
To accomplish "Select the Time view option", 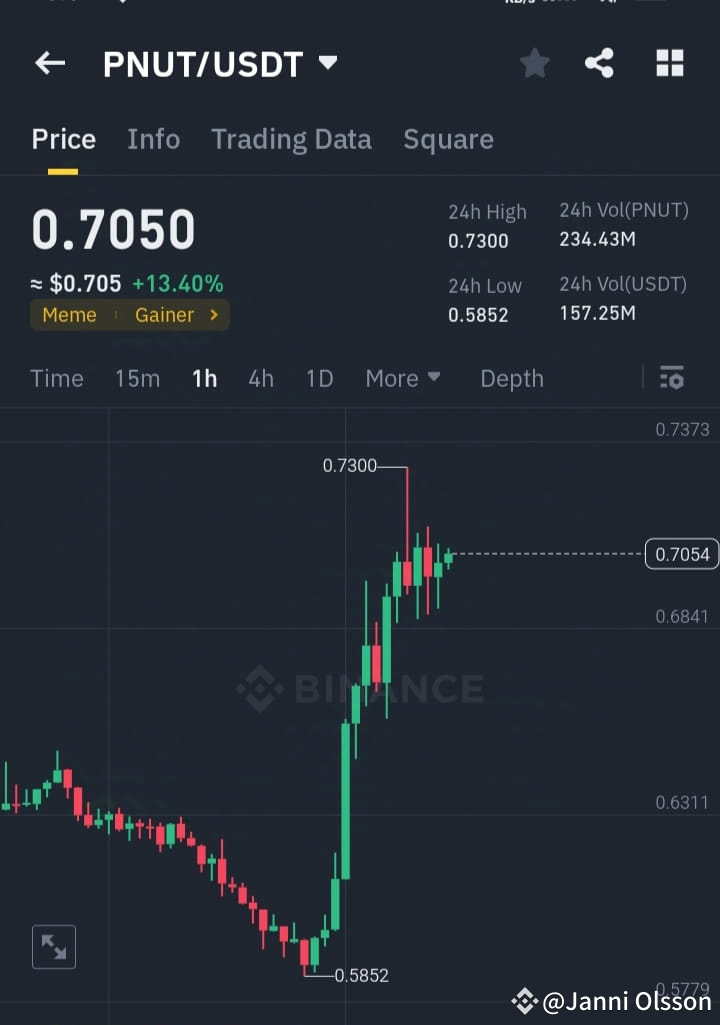I will 56,378.
